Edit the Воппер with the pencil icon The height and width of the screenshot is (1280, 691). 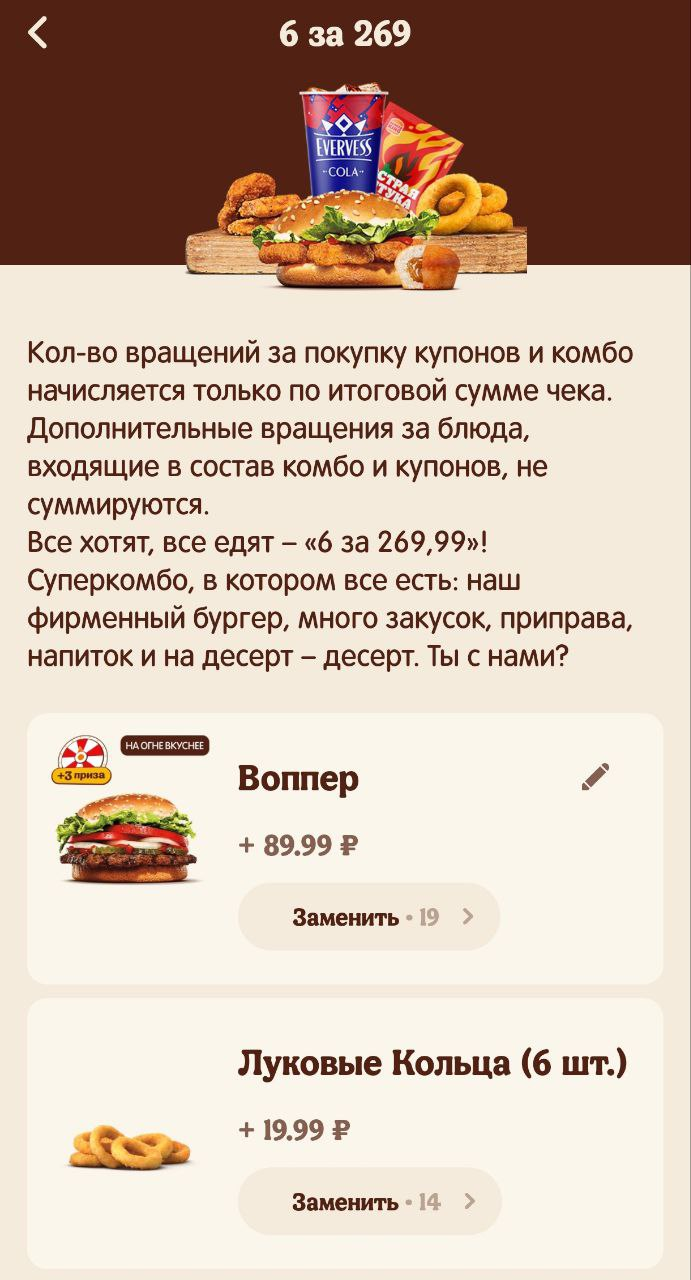[x=595, y=777]
